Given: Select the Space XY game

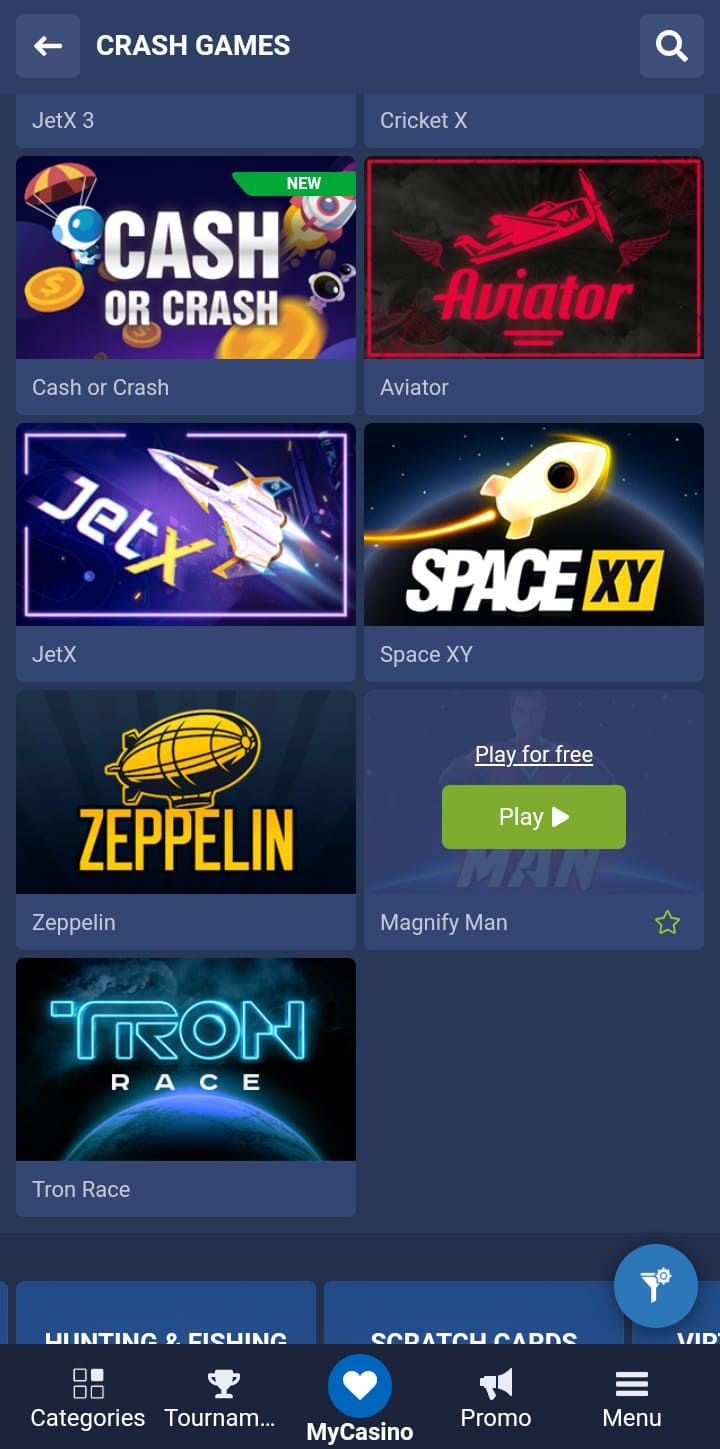Looking at the screenshot, I should tap(533, 525).
